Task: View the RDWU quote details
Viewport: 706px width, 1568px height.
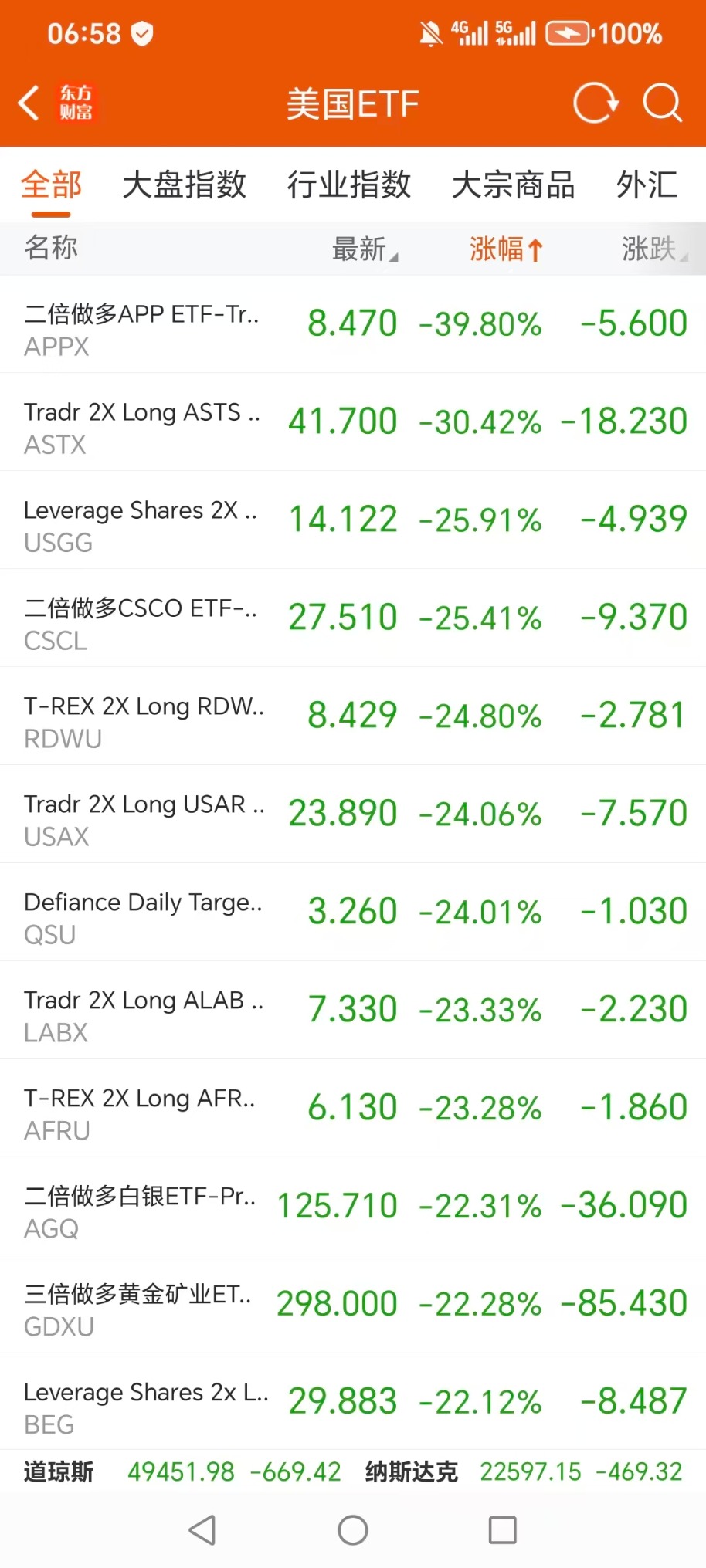Action: [x=353, y=716]
